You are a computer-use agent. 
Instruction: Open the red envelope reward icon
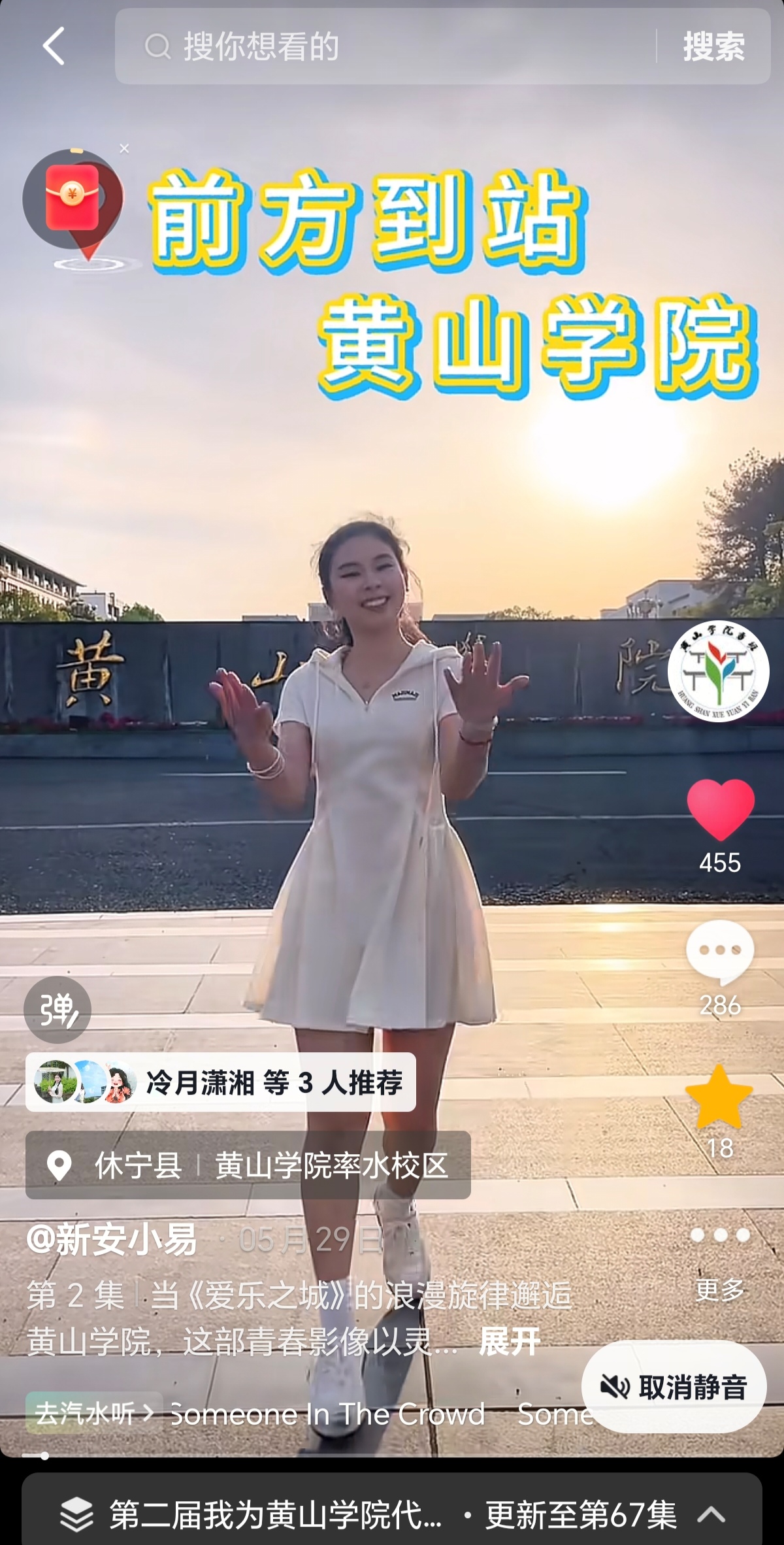pyautogui.click(x=72, y=197)
